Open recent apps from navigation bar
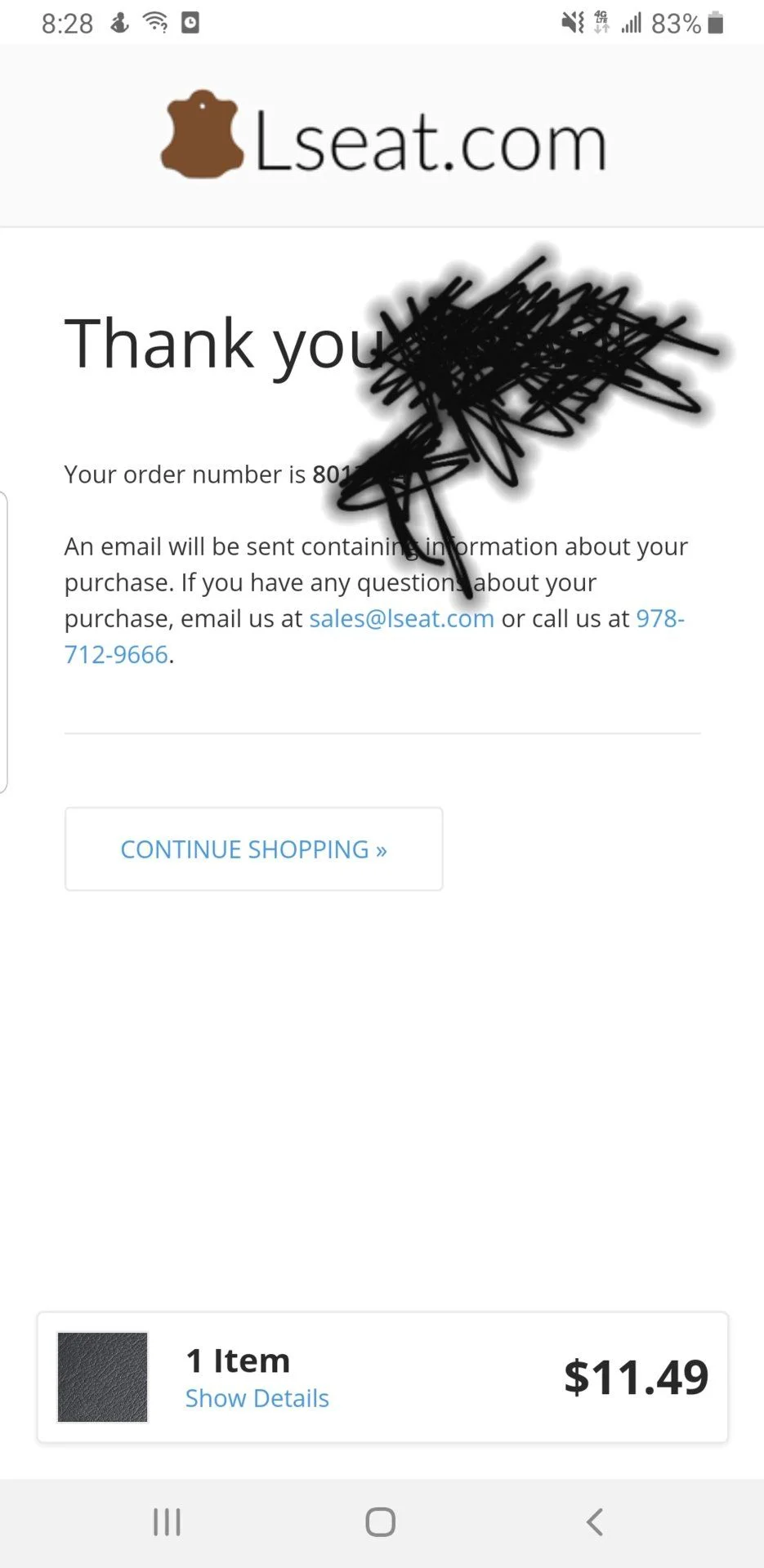764x1568 pixels. click(x=167, y=1522)
